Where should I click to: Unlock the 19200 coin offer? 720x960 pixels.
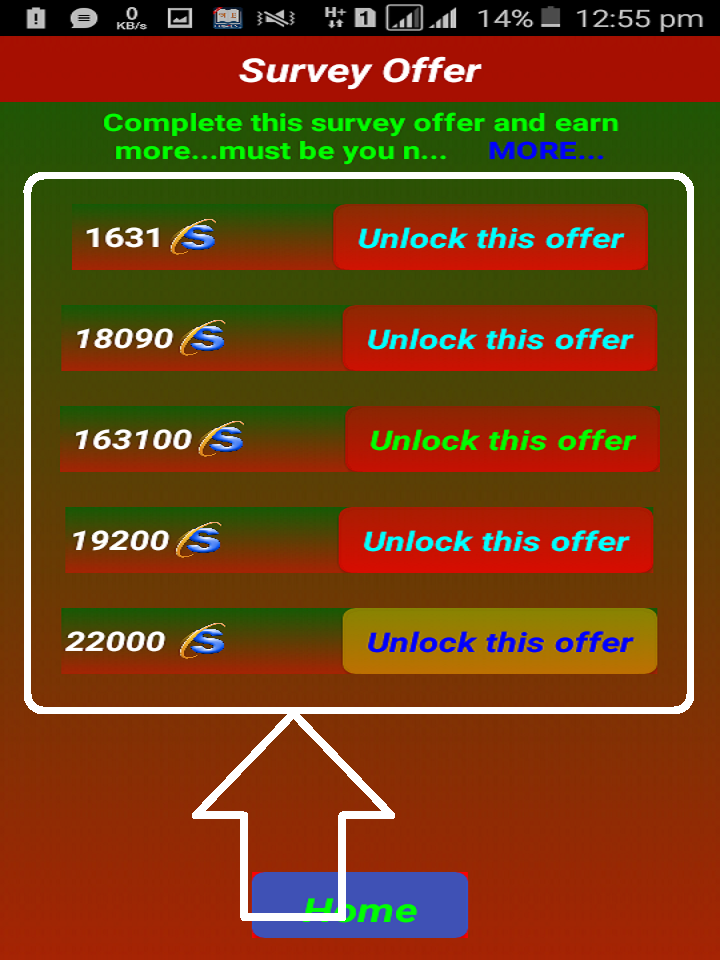[495, 541]
